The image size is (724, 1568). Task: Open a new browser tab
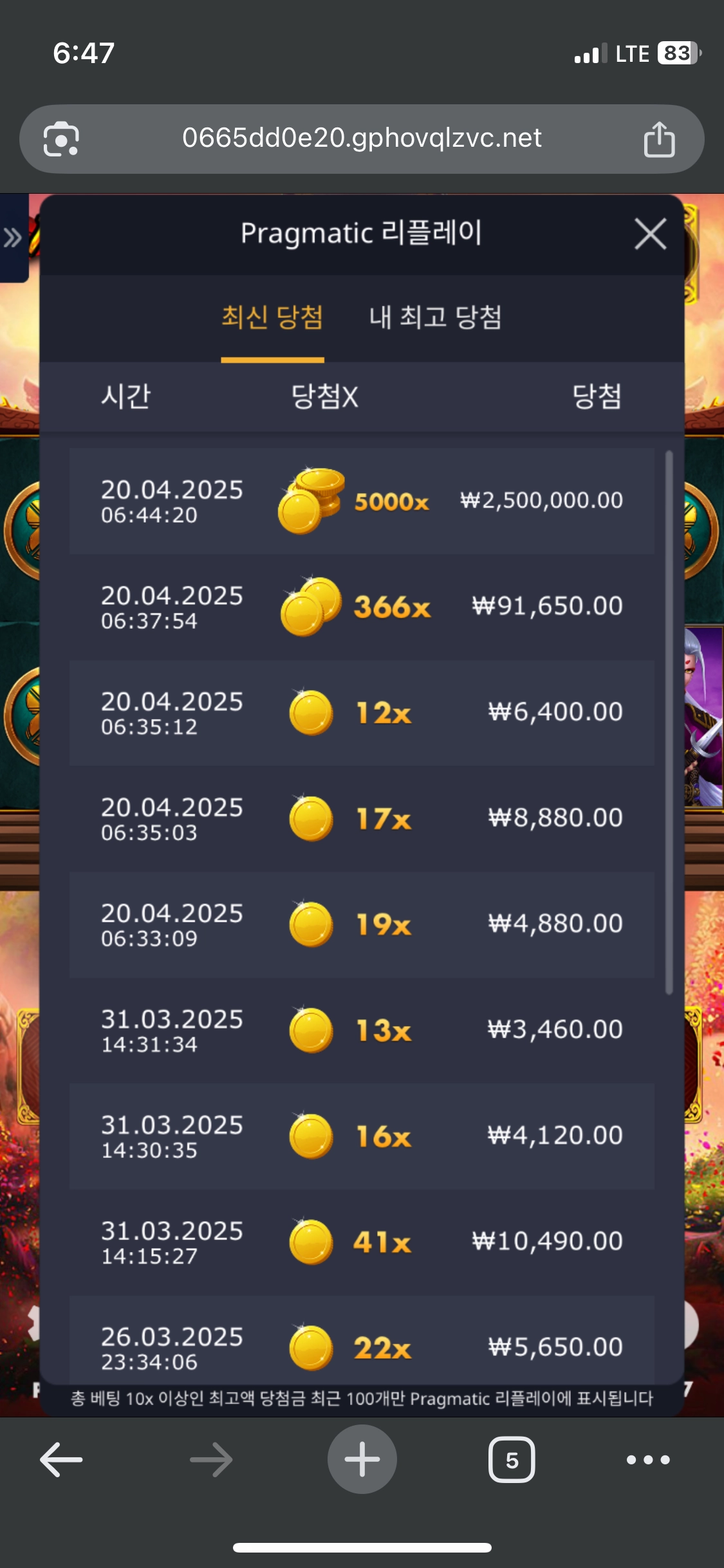pos(362,1460)
